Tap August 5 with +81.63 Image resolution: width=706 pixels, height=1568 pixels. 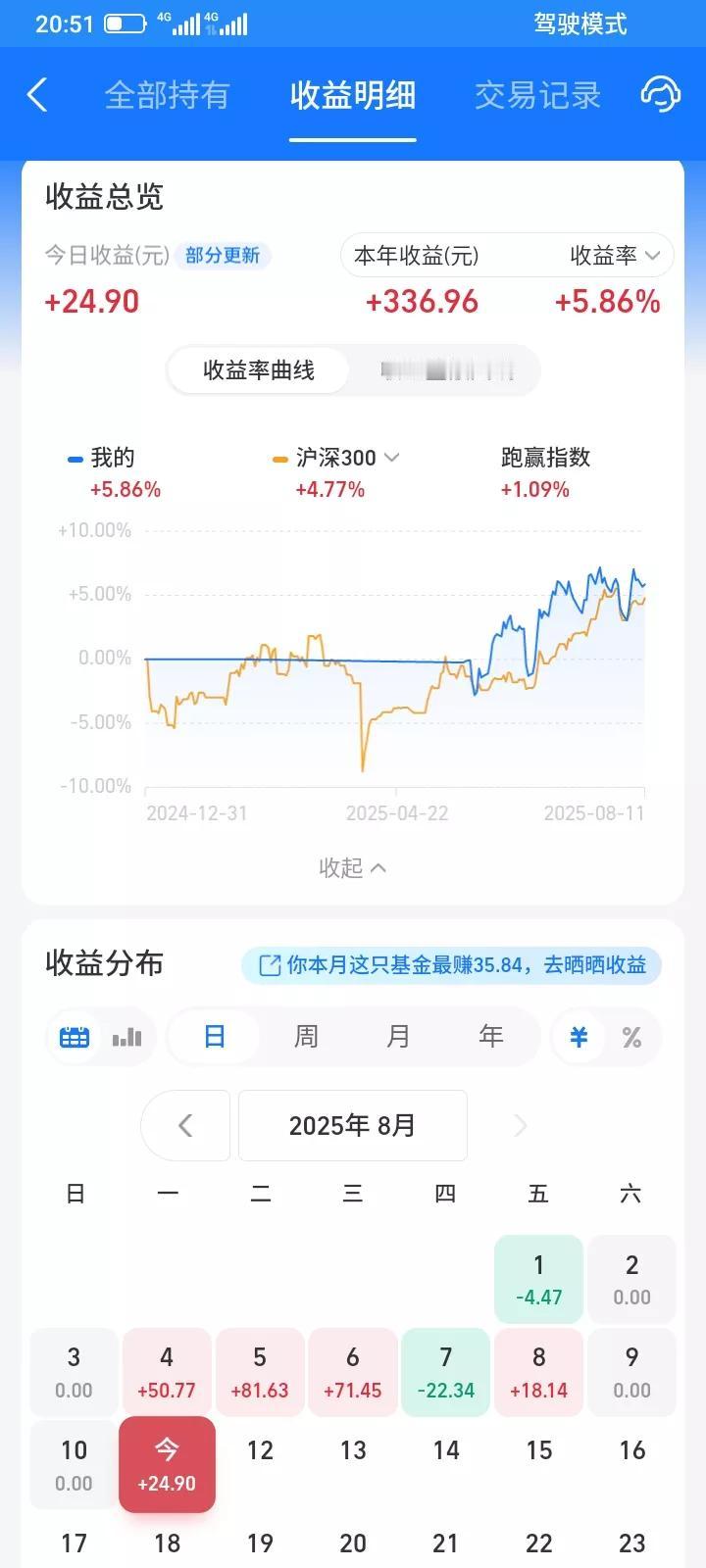click(x=260, y=1372)
